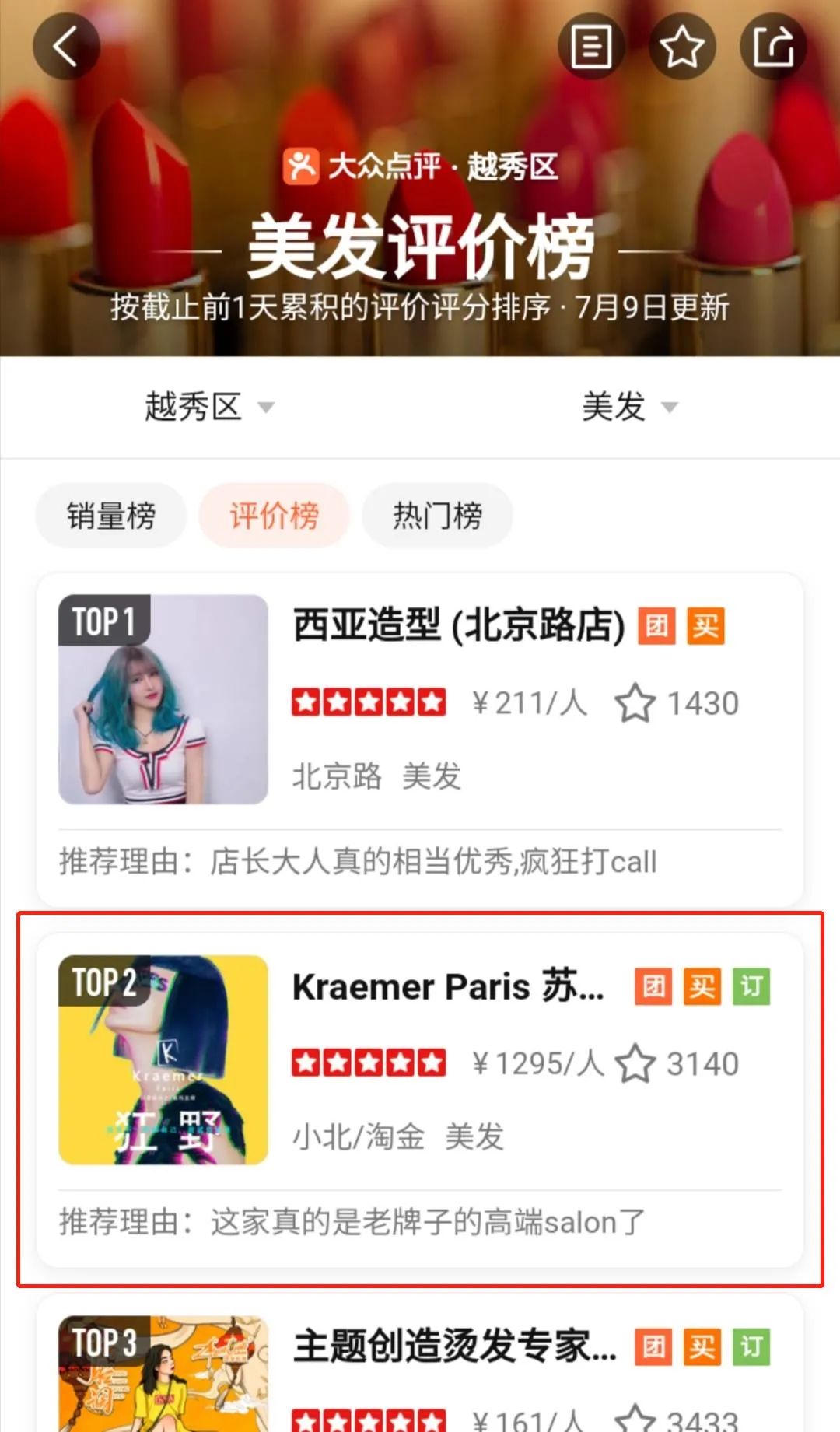The image size is (840, 1432).
Task: Switch to the 热门榜 tab
Action: pos(437,513)
